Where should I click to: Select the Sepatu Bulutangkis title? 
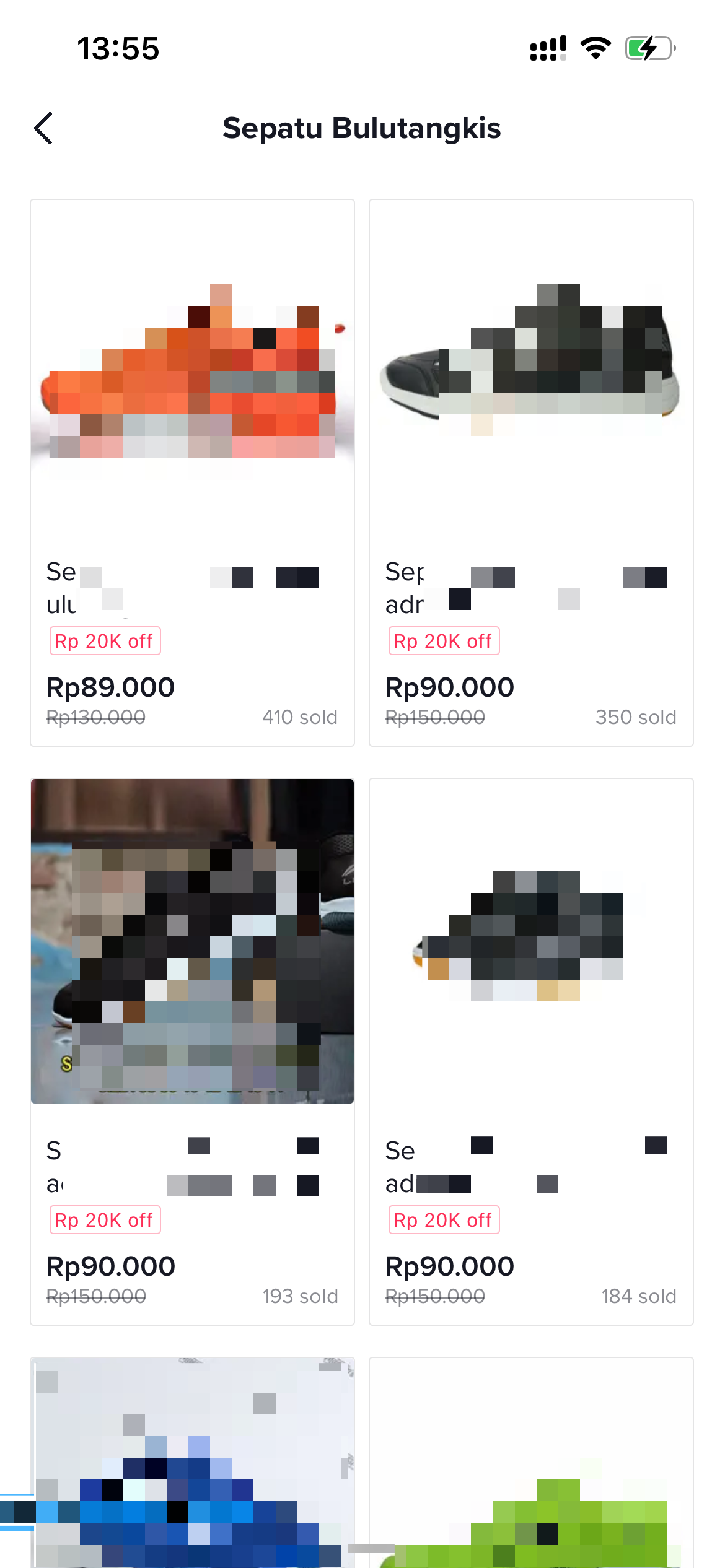coord(362,128)
